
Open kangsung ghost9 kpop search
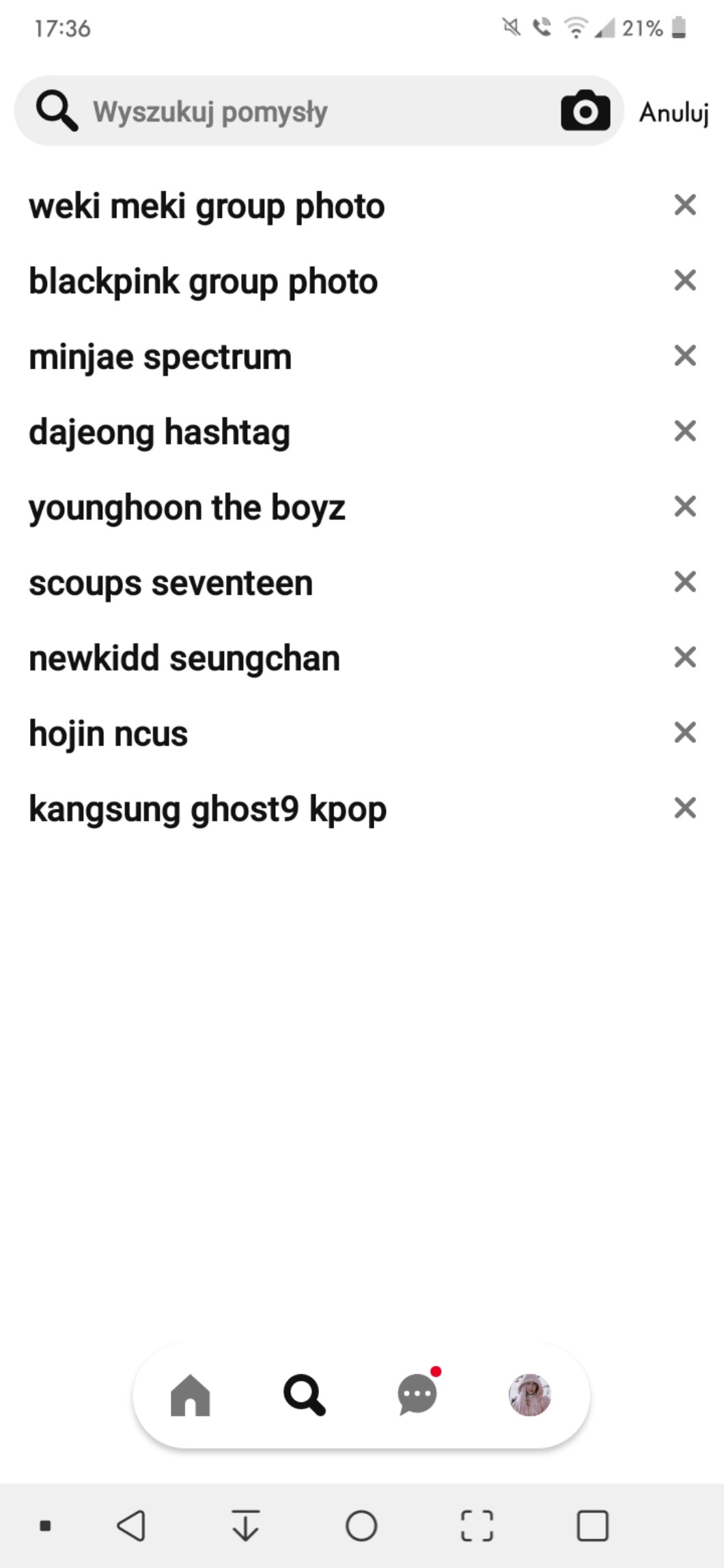coord(208,809)
